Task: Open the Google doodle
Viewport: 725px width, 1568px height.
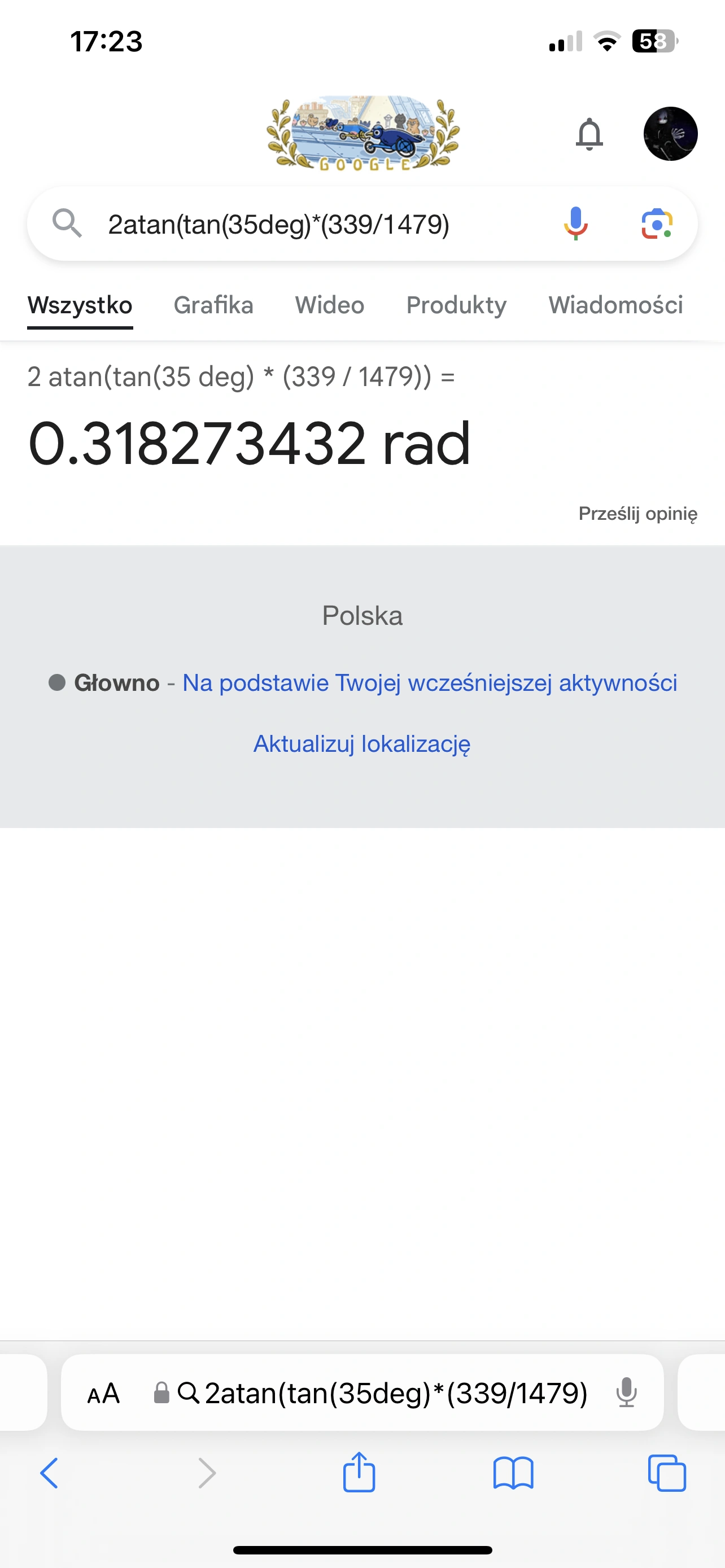Action: click(x=363, y=133)
